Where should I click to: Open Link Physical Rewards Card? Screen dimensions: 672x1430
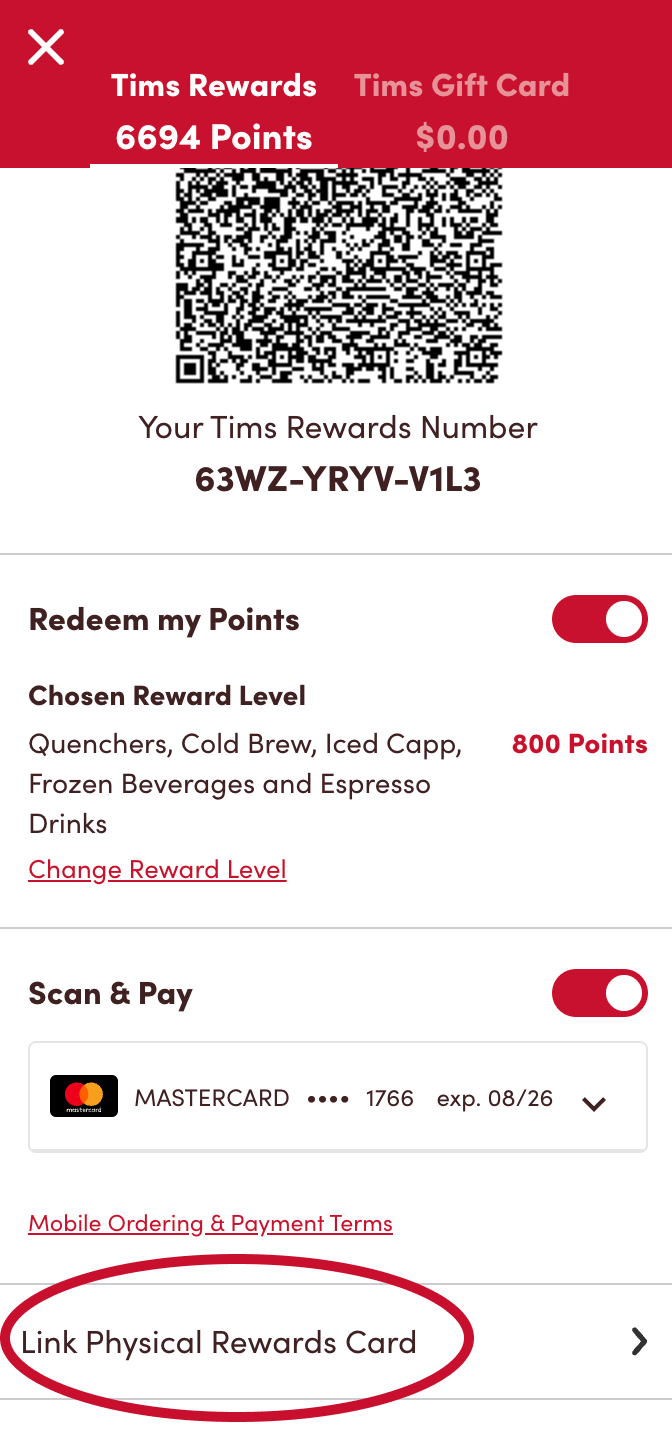pos(335,1342)
